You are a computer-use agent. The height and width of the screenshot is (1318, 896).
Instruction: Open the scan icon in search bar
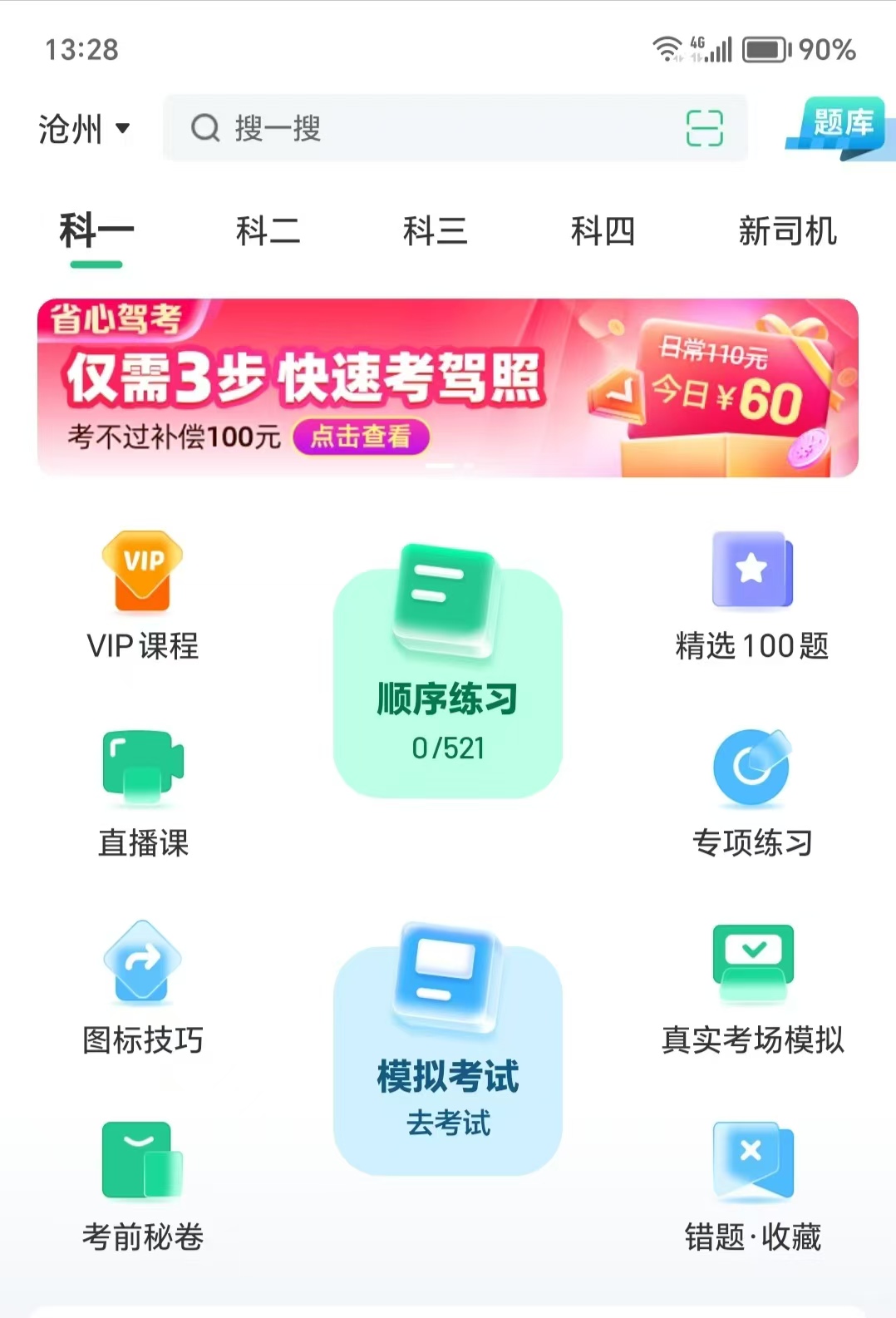pyautogui.click(x=704, y=129)
